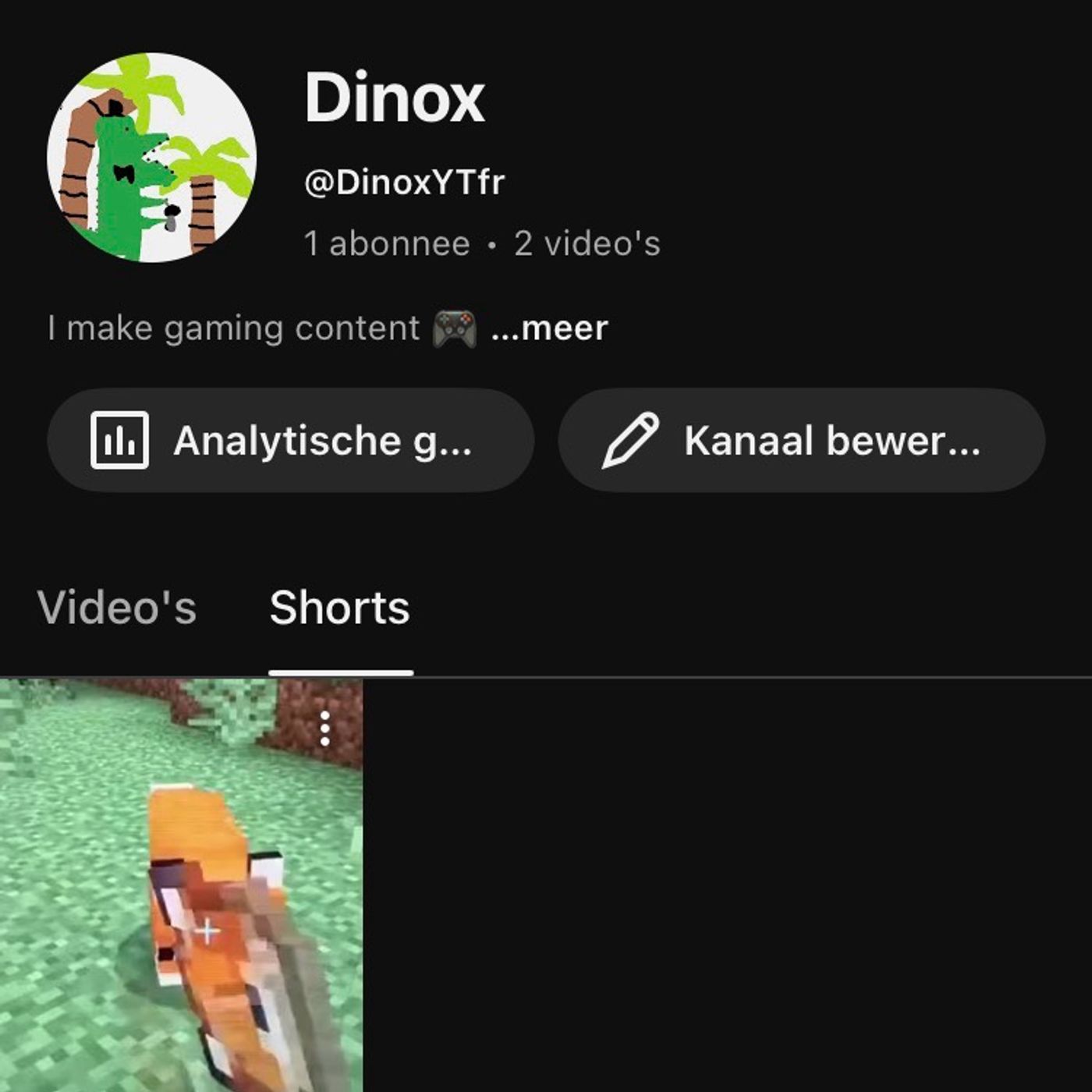
Task: Open the Analytische gegevens button
Action: [290, 441]
